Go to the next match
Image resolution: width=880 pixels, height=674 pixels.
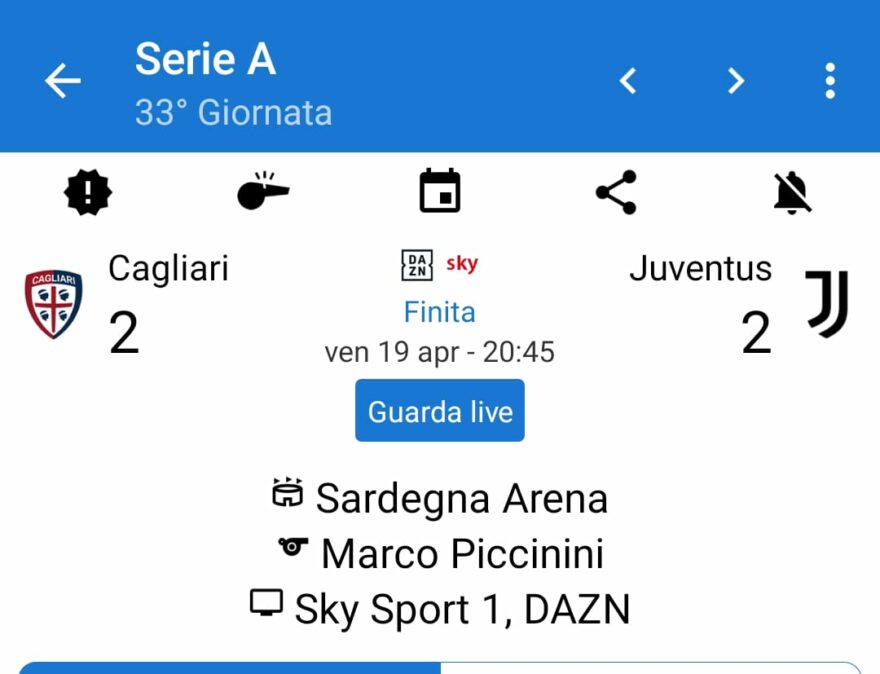735,81
